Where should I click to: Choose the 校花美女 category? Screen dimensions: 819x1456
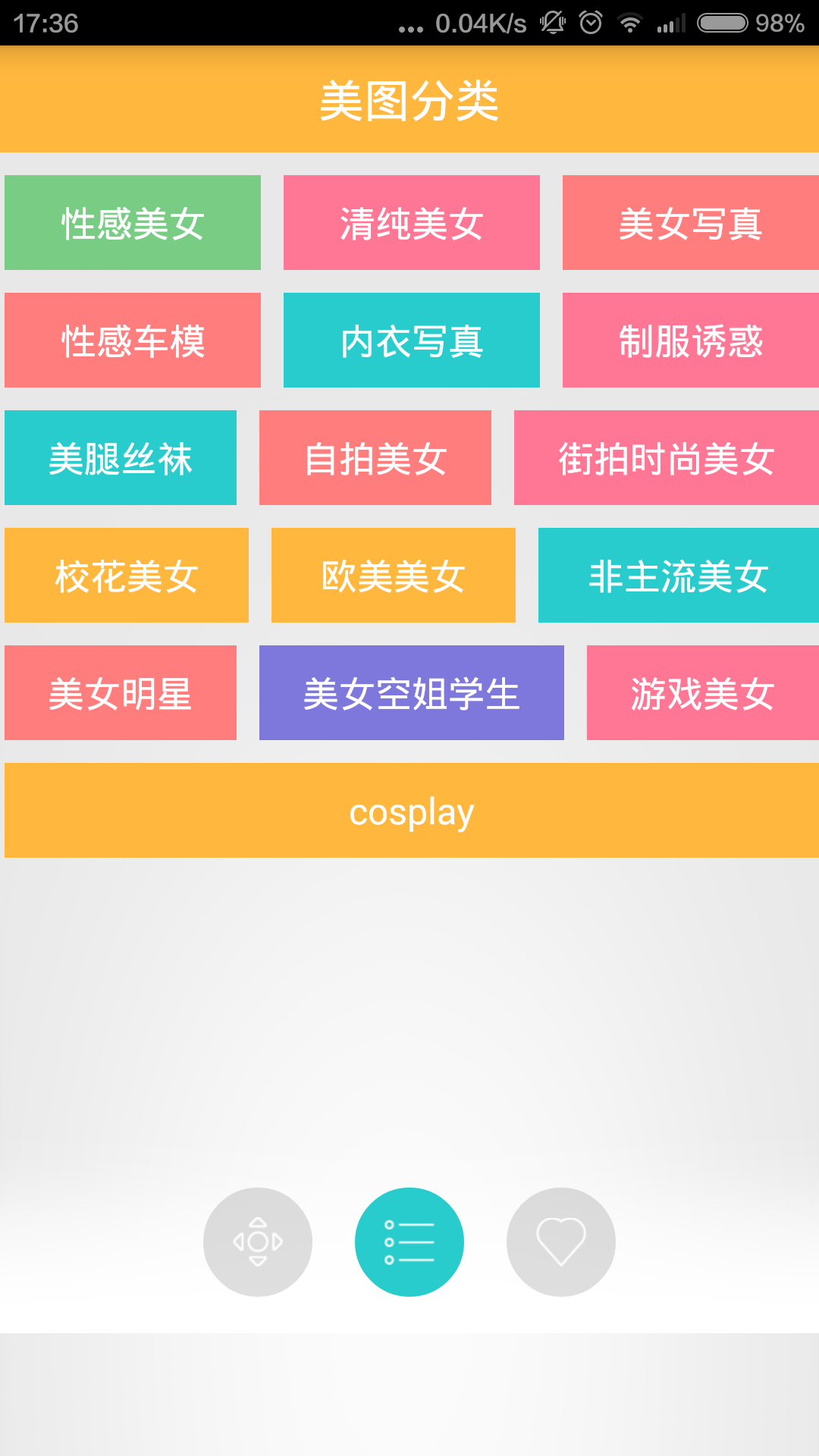127,576
